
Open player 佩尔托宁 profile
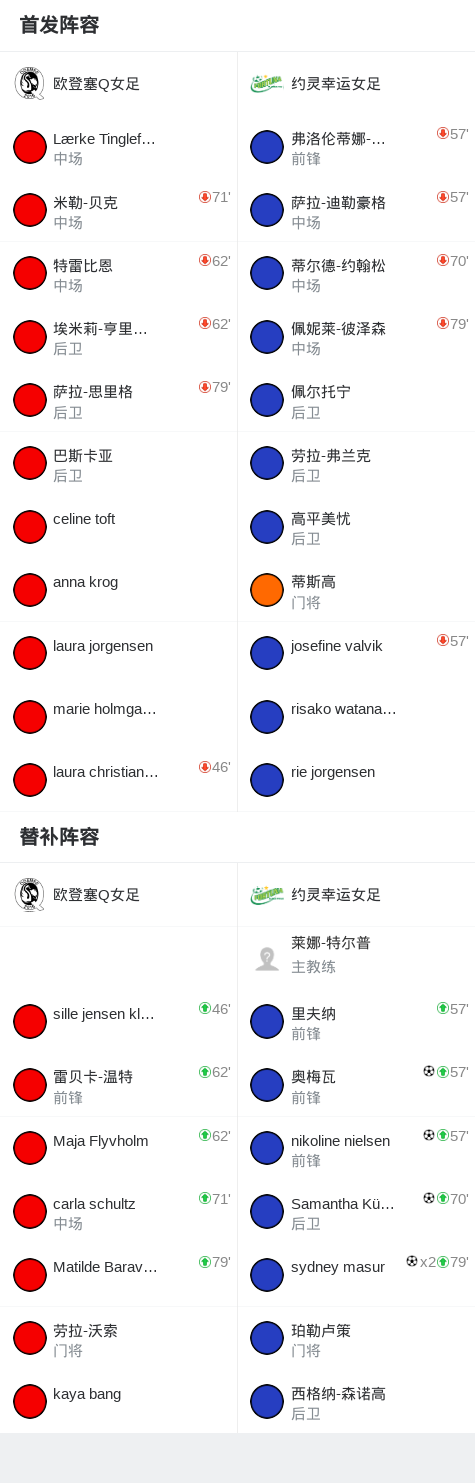coord(356,400)
